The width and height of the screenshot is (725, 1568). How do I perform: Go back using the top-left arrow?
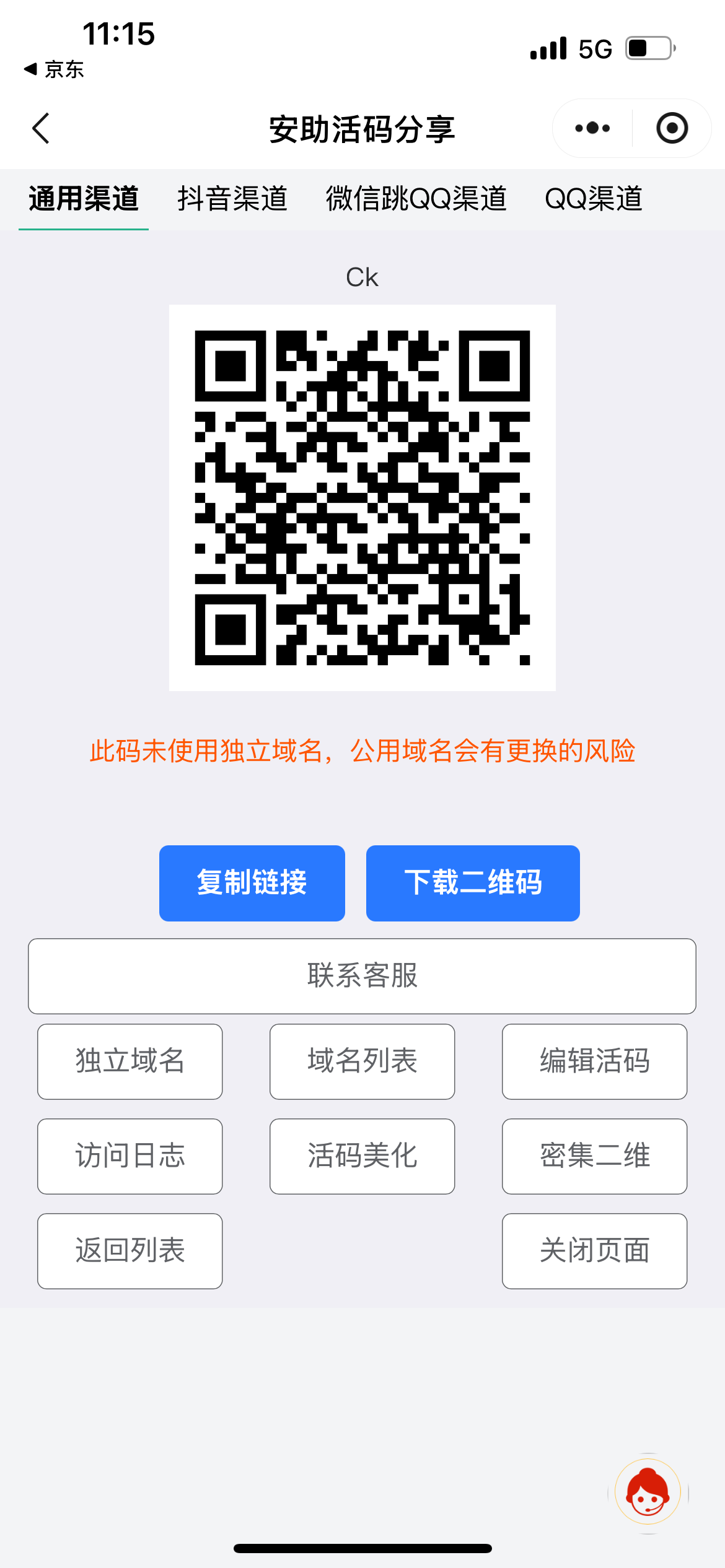(41, 129)
